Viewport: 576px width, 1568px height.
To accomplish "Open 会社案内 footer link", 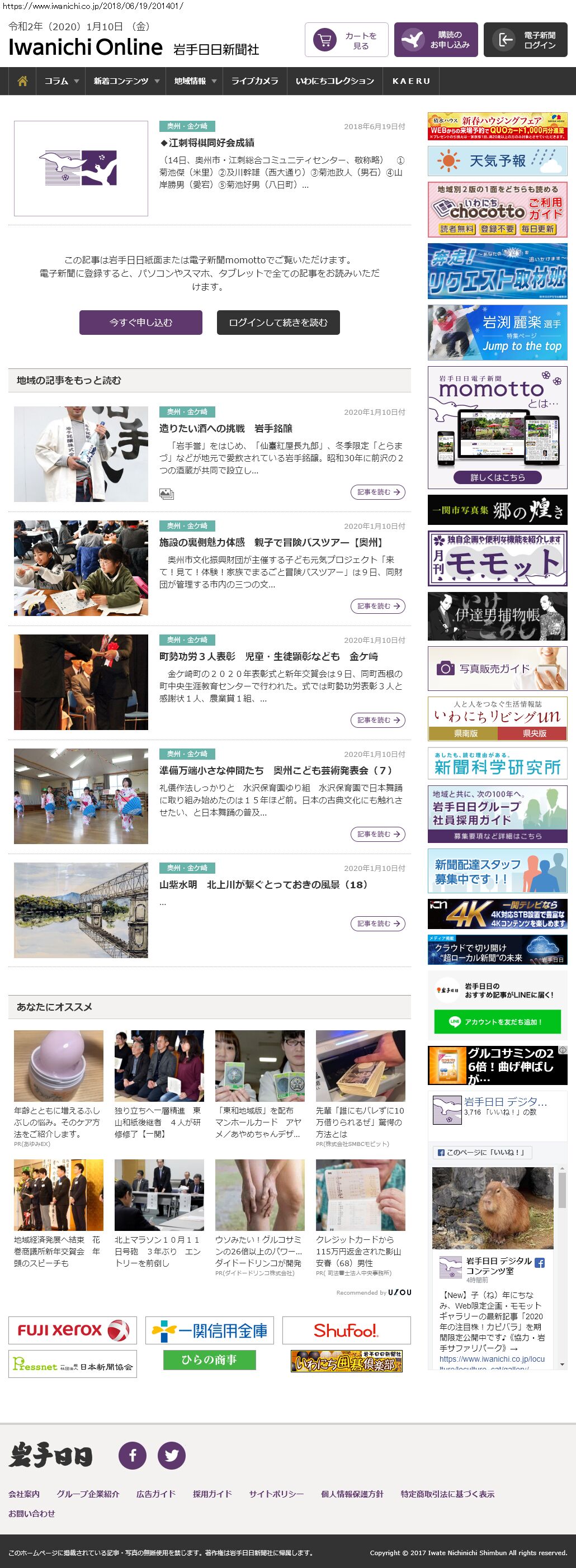I will 23,1494.
